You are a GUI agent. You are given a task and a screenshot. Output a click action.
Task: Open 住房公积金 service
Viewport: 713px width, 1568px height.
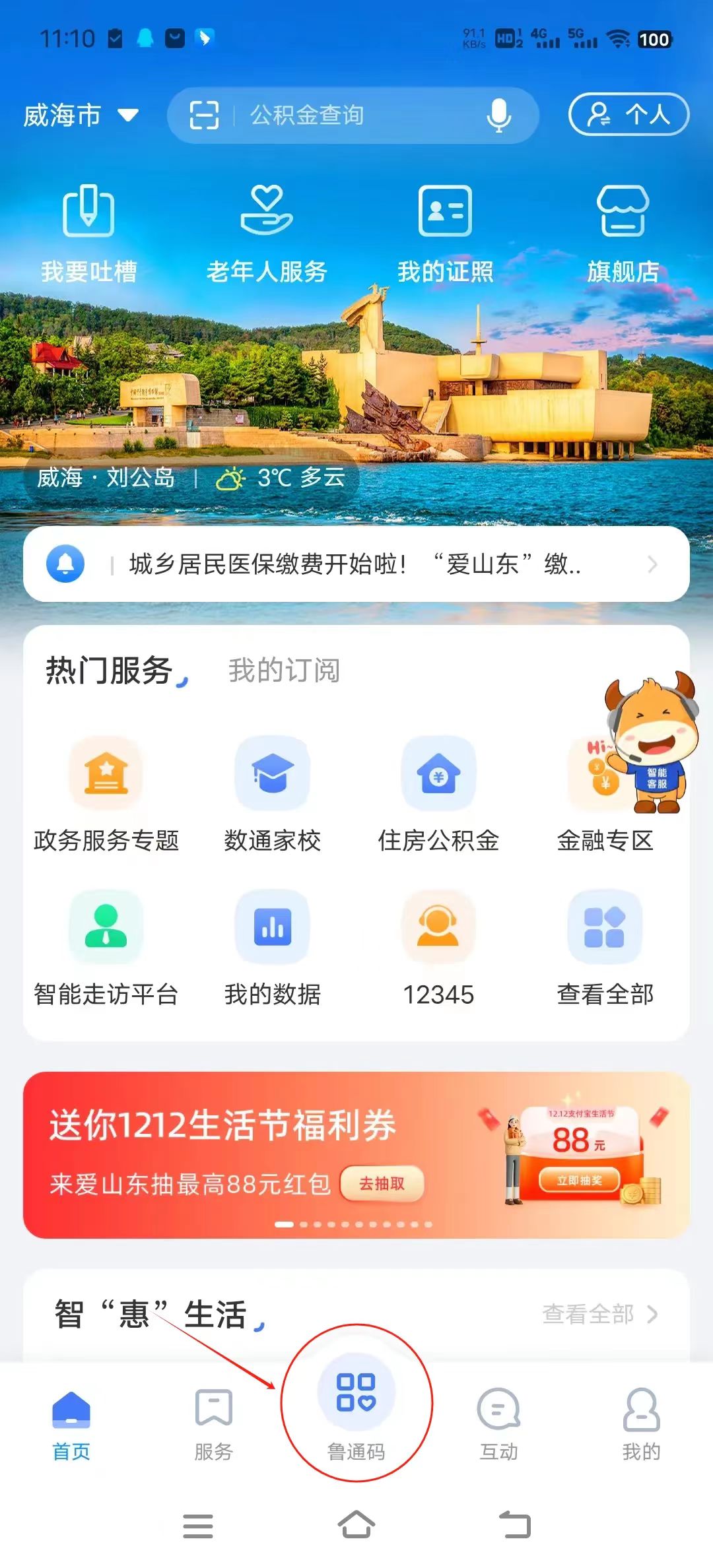coord(438,795)
